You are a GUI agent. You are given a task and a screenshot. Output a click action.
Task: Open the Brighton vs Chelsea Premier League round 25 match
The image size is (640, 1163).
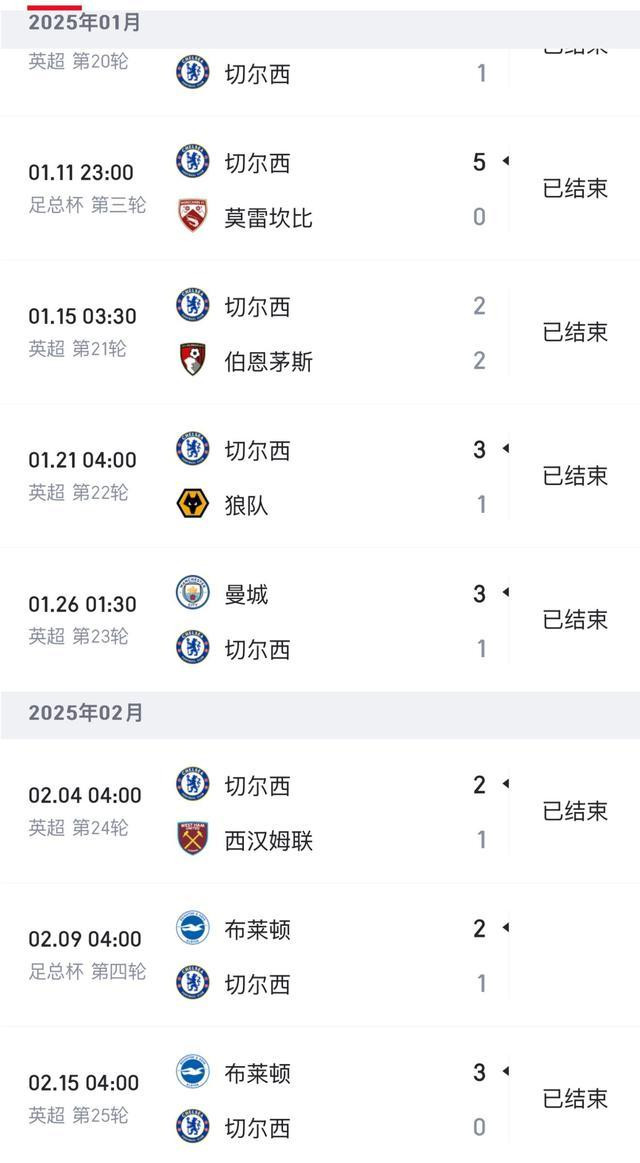click(x=320, y=1096)
